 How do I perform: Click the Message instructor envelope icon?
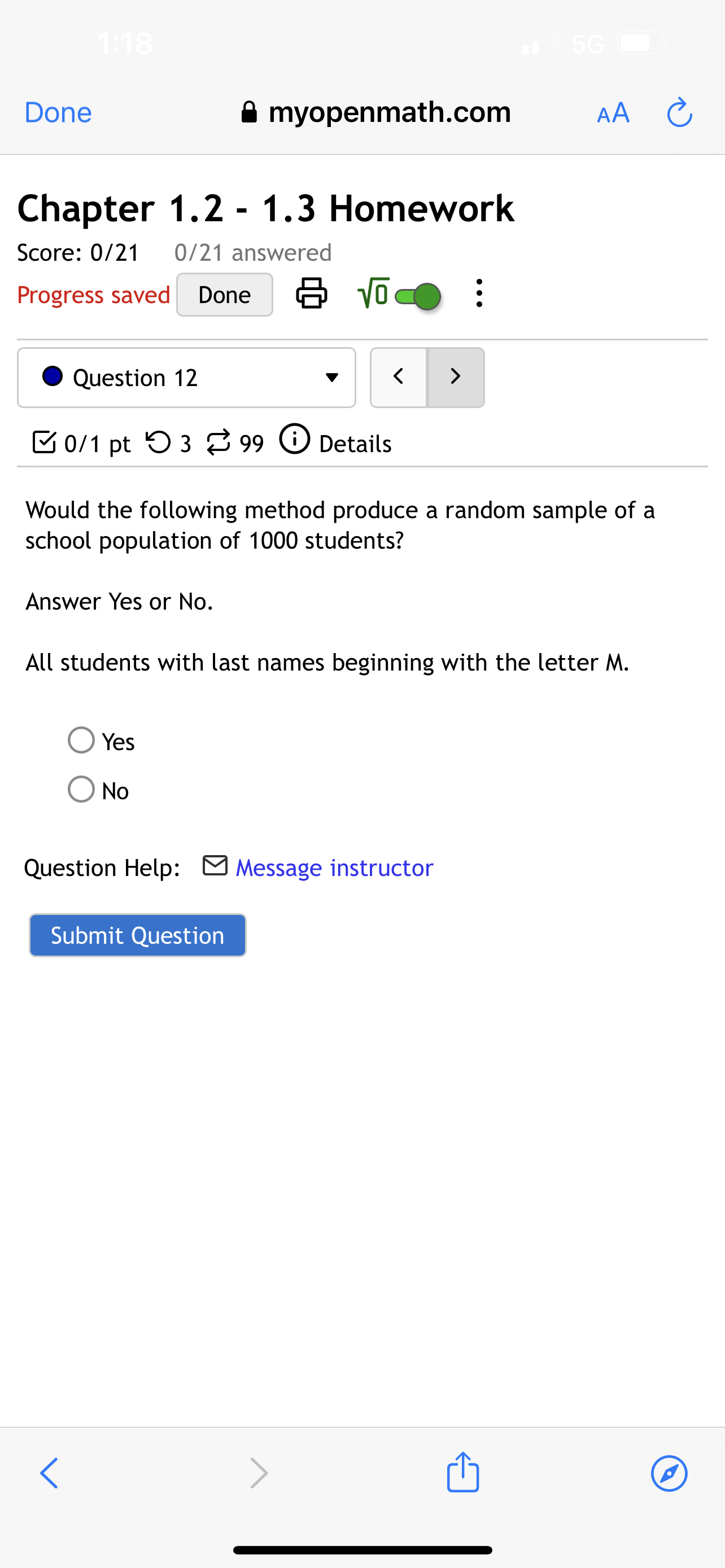pyautogui.click(x=215, y=866)
